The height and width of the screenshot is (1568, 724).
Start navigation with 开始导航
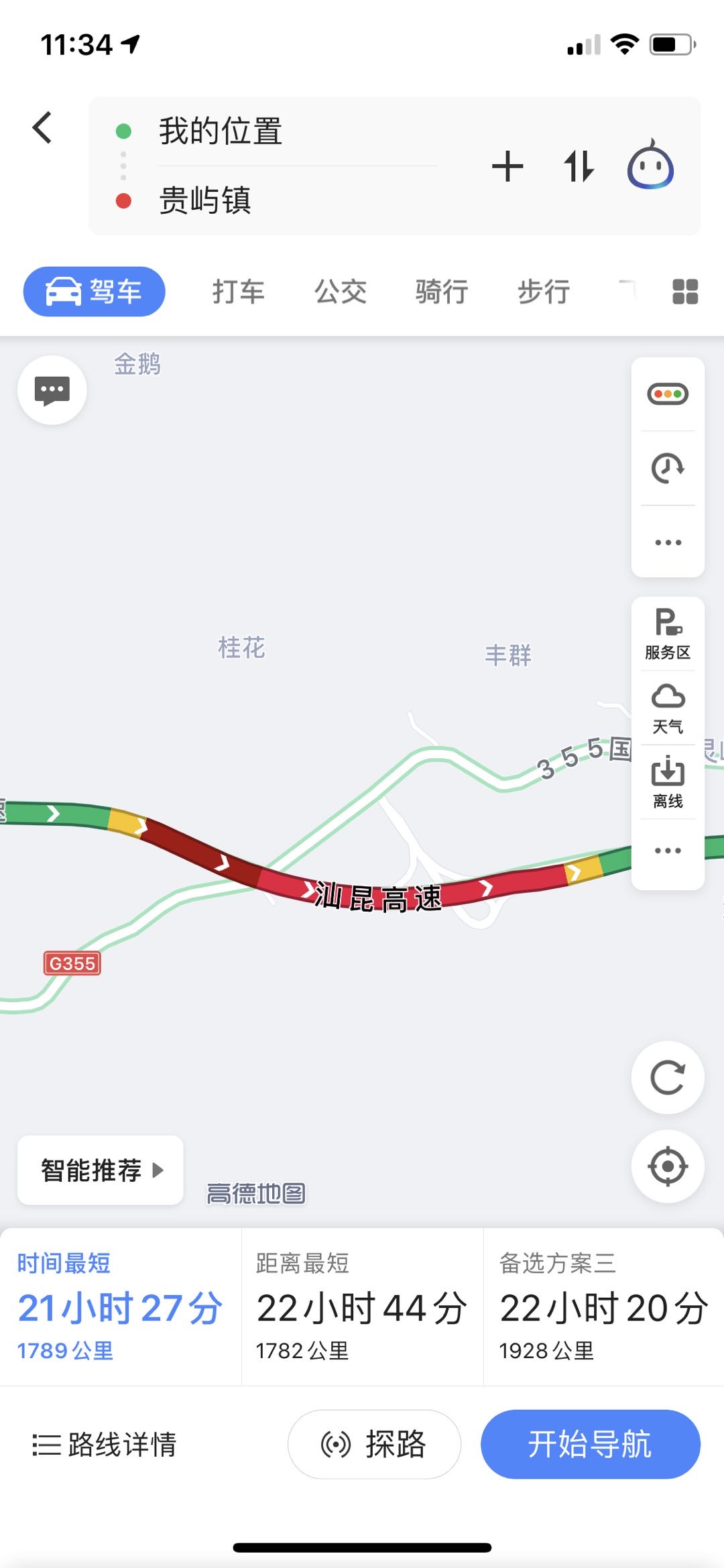tap(591, 1444)
